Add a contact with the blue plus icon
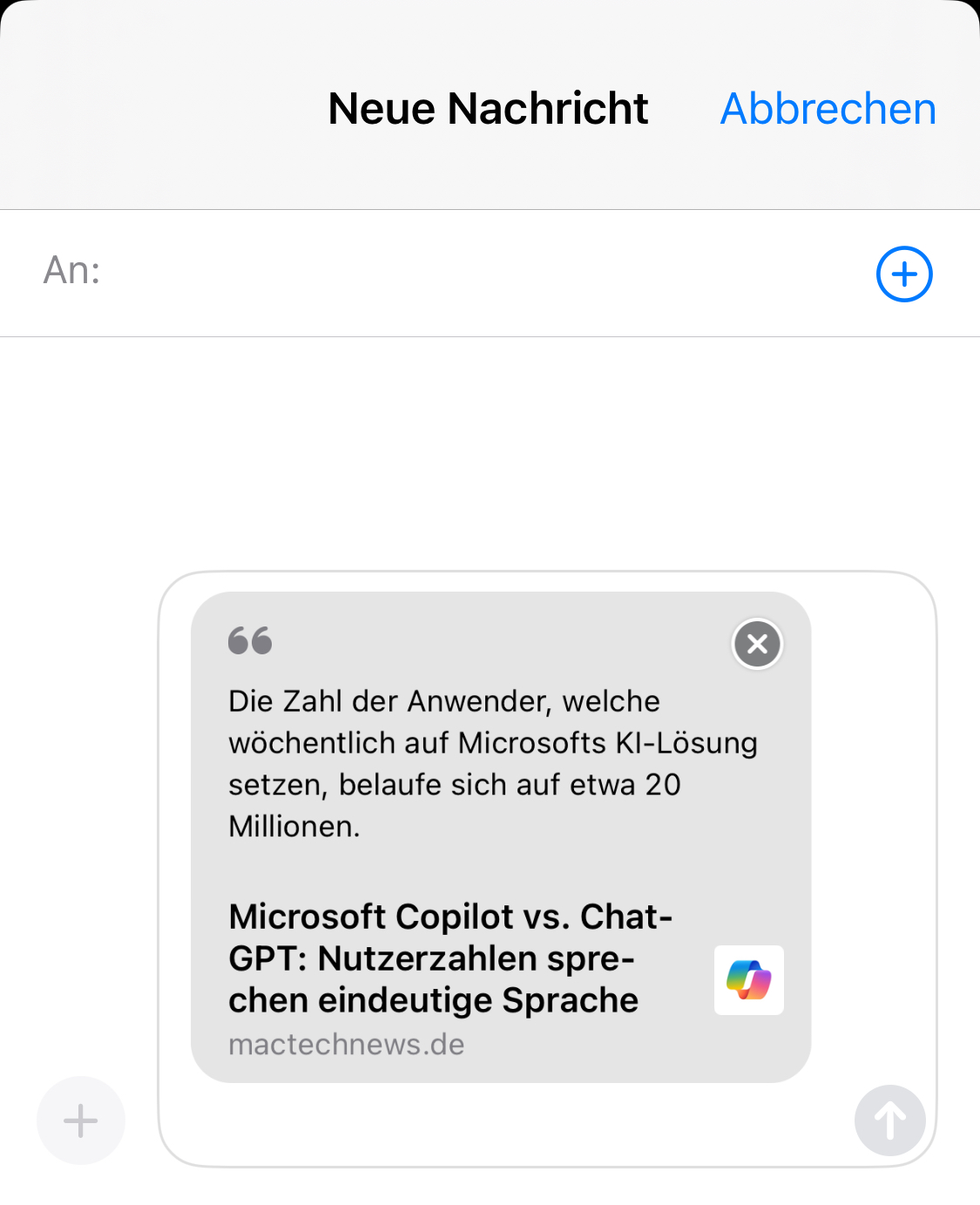Screen dimensions: 980x1205 pos(903,274)
